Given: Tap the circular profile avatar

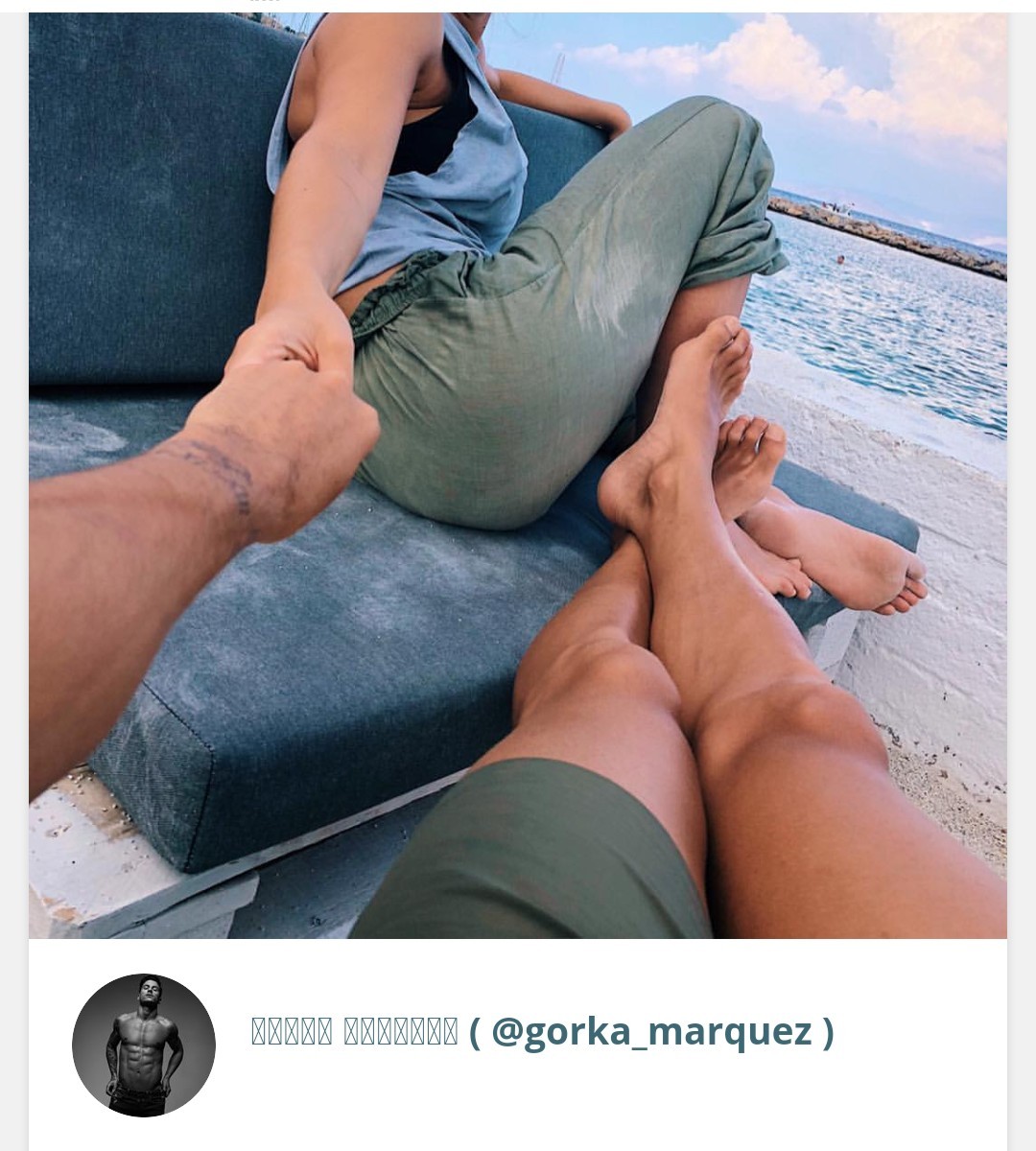Looking at the screenshot, I should coord(144,1045).
